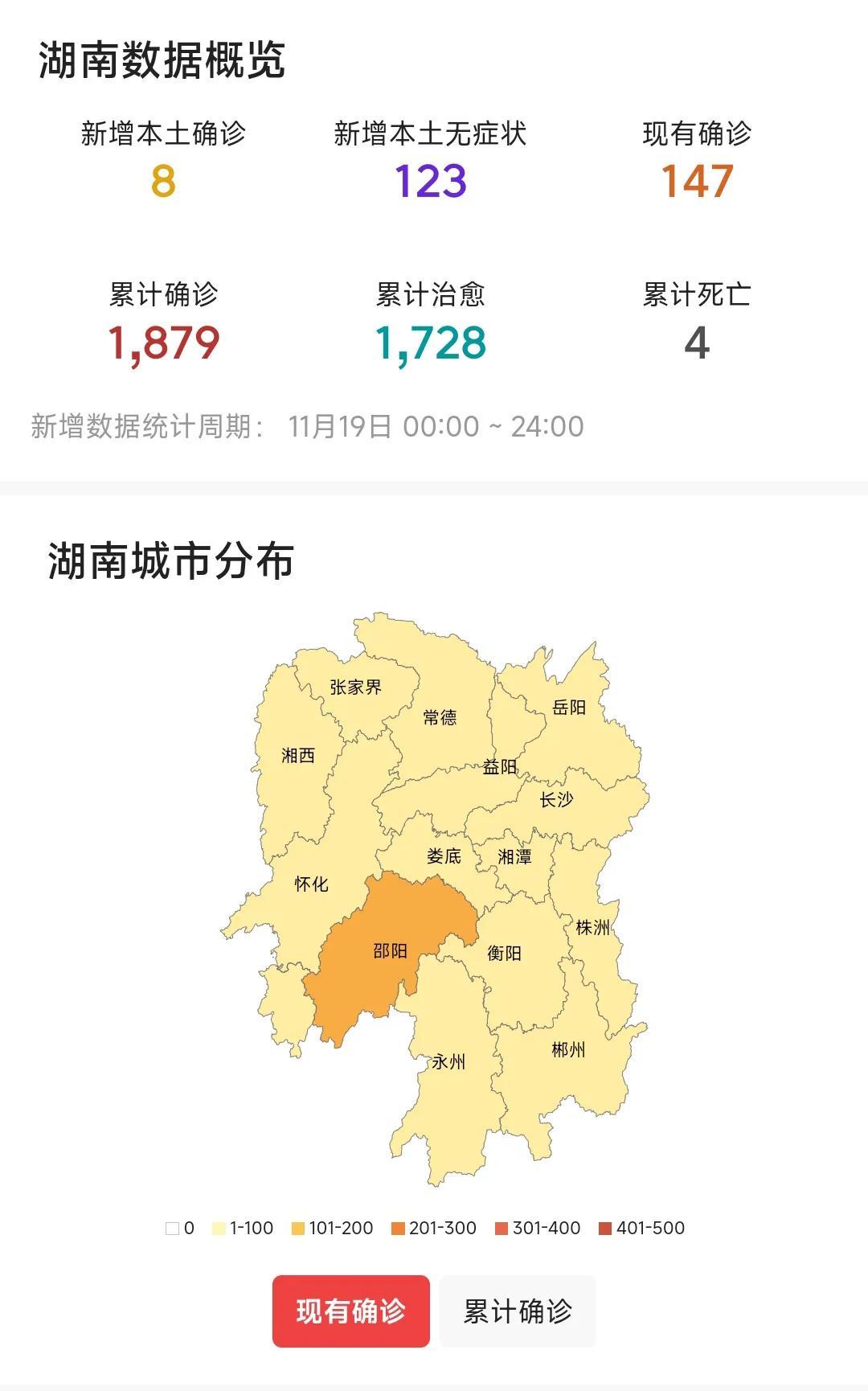Image resolution: width=868 pixels, height=1391 pixels.
Task: Select 永州 on the city map
Action: pos(448,1061)
